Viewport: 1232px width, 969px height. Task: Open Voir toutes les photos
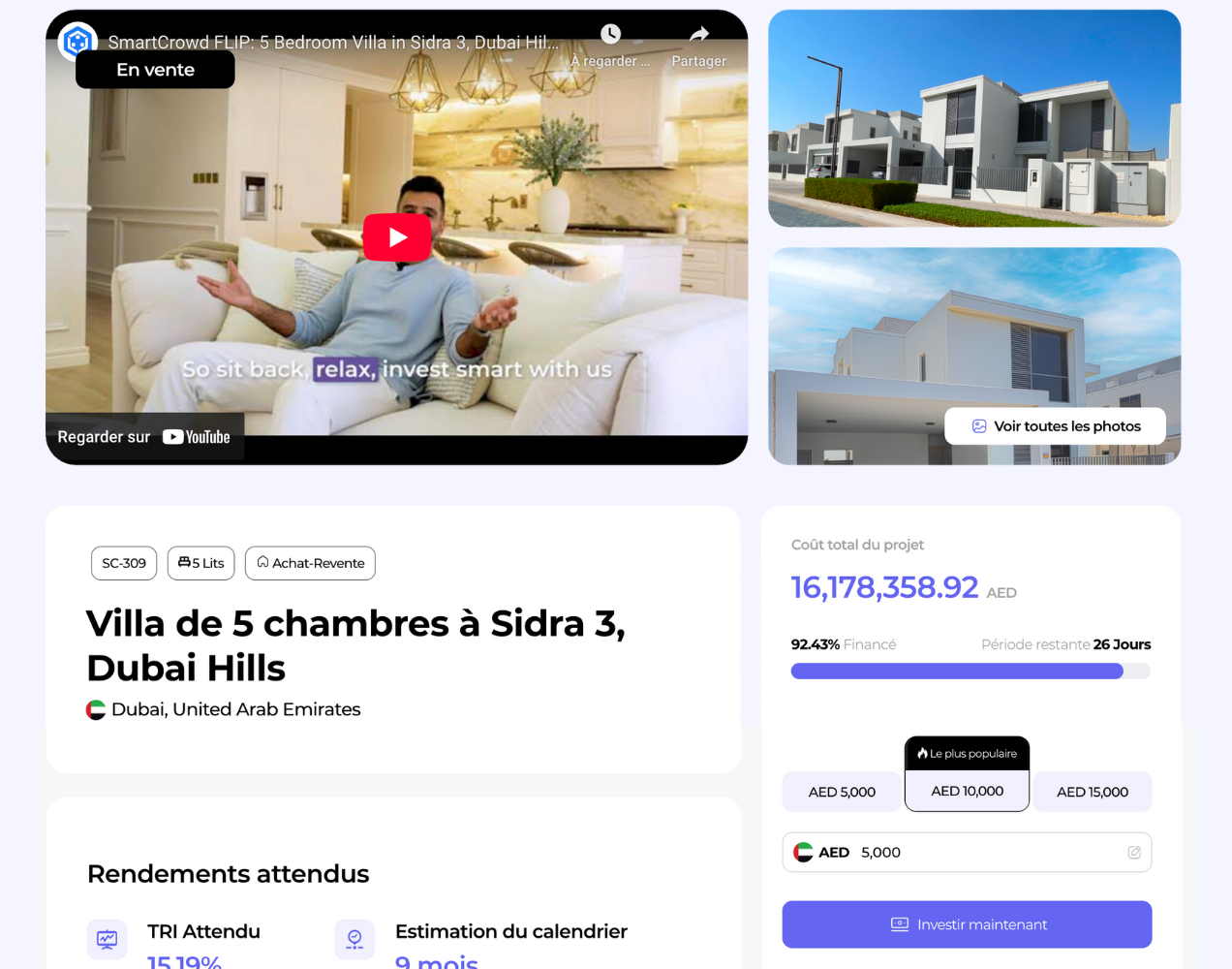pos(1055,426)
